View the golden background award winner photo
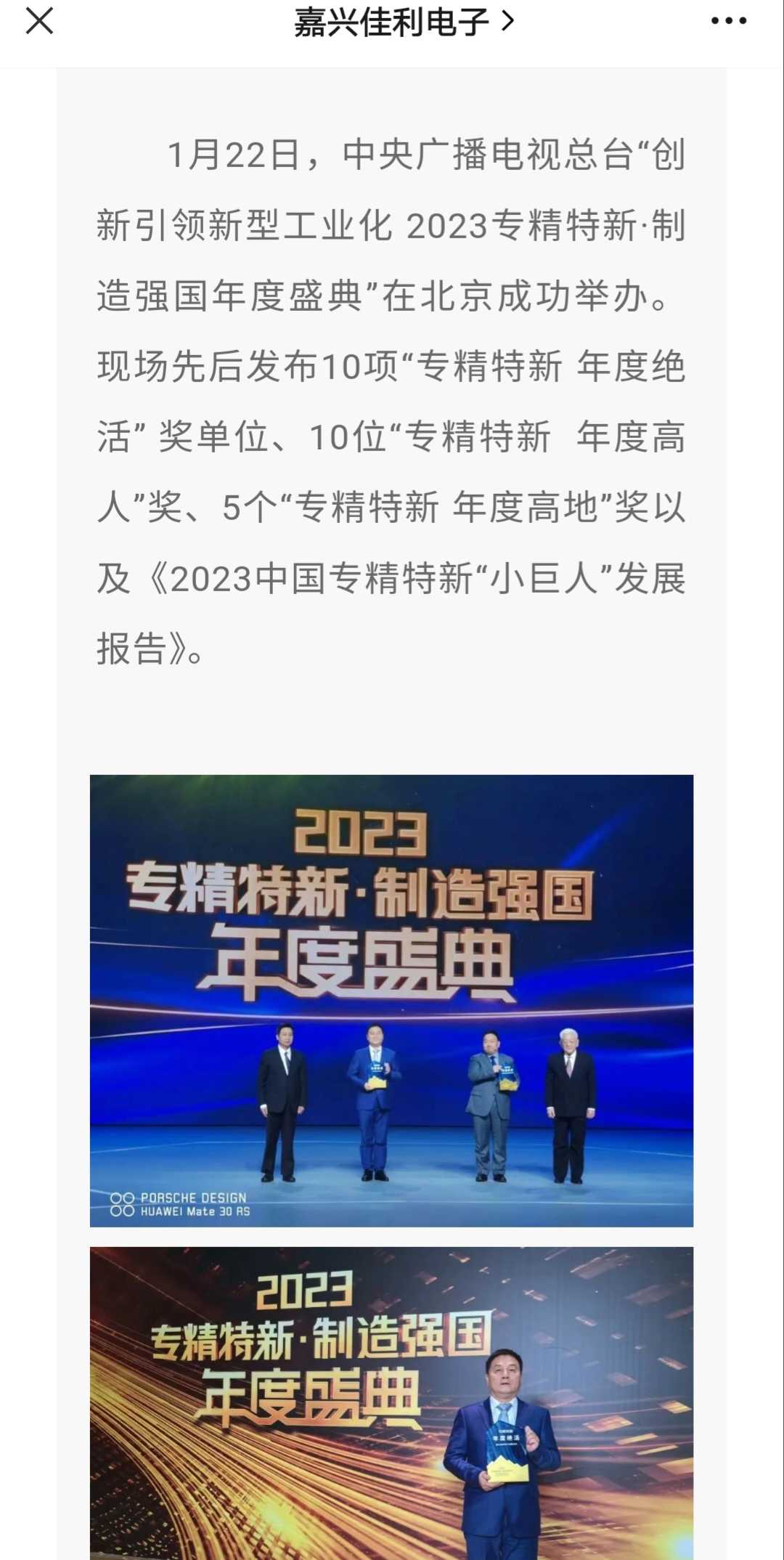This screenshot has height=1560, width=784. (x=391, y=1403)
